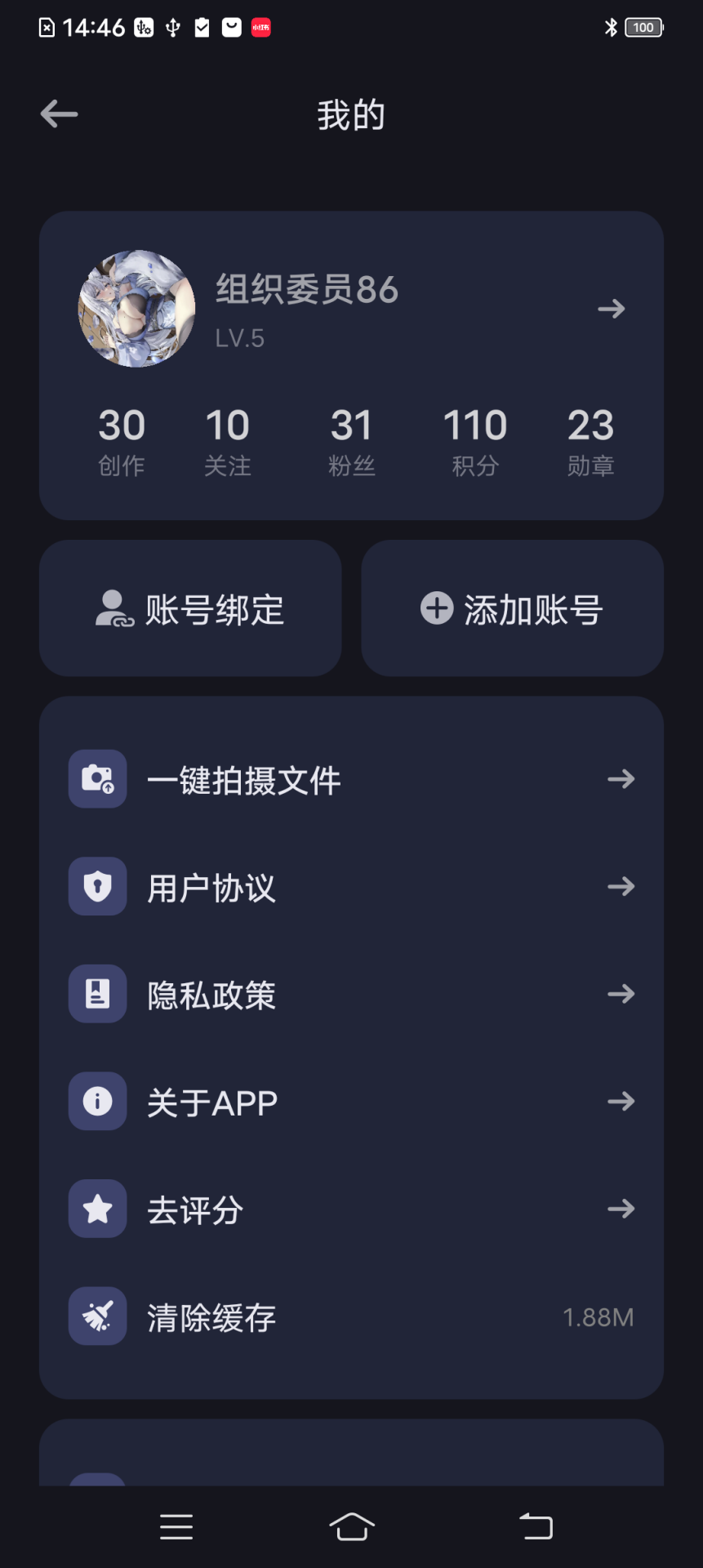Viewport: 703px width, 1568px height.
Task: Click the plus icon beside 添加账号
Action: pyautogui.click(x=436, y=608)
